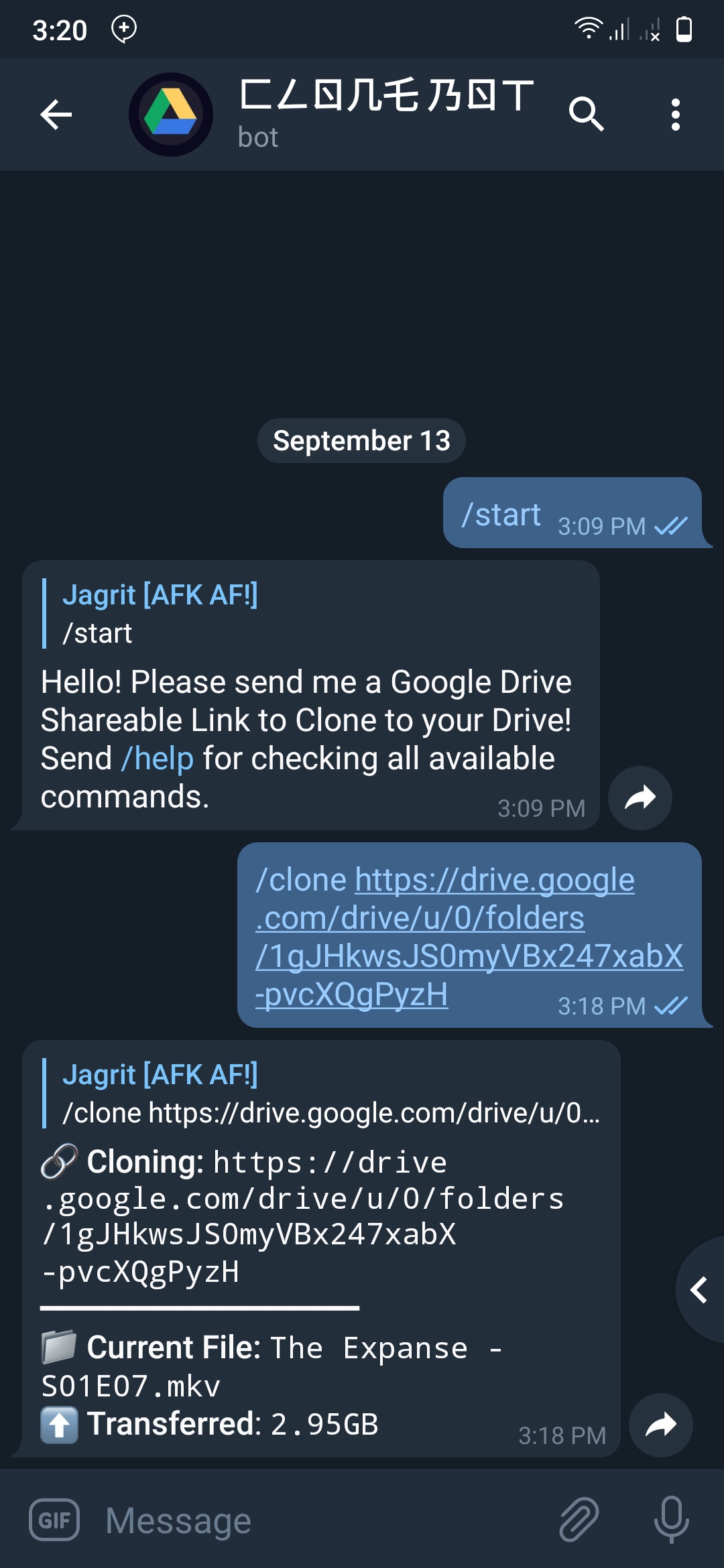724x1568 pixels.
Task: Open the bot profile from its avatar
Action: pos(171,115)
